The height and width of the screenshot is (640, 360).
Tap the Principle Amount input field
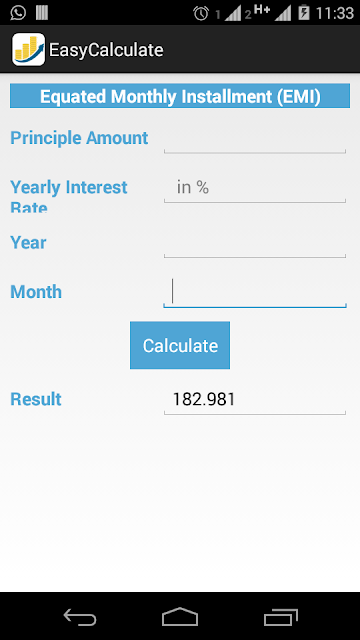255,139
